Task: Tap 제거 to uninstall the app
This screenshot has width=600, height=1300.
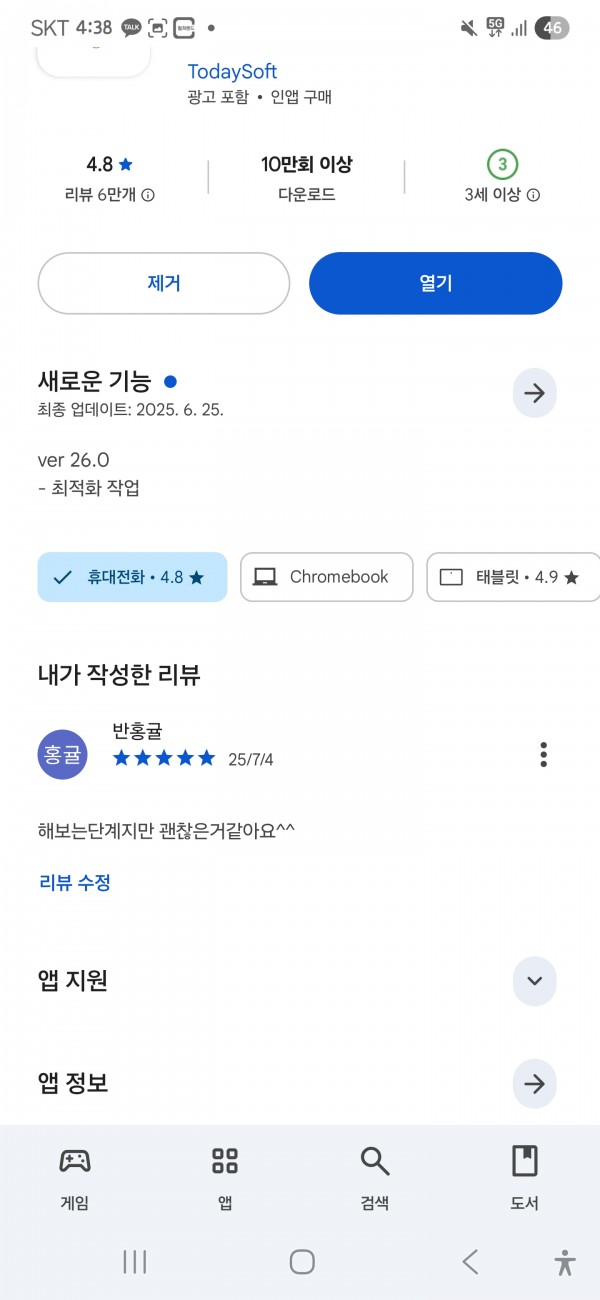Action: click(164, 283)
